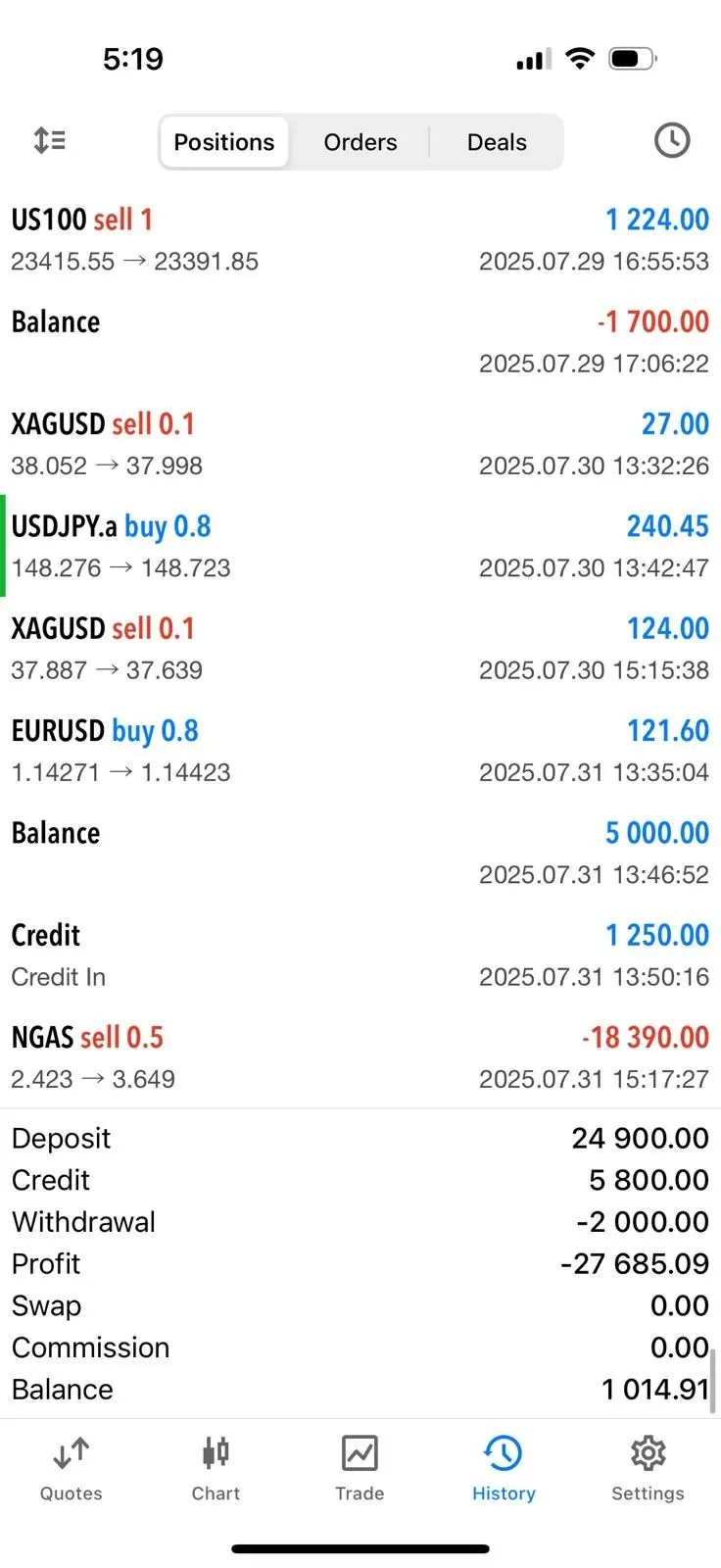This screenshot has height=1568, width=721.
Task: Open the US100 sell 1 history entry
Action: tap(360, 238)
